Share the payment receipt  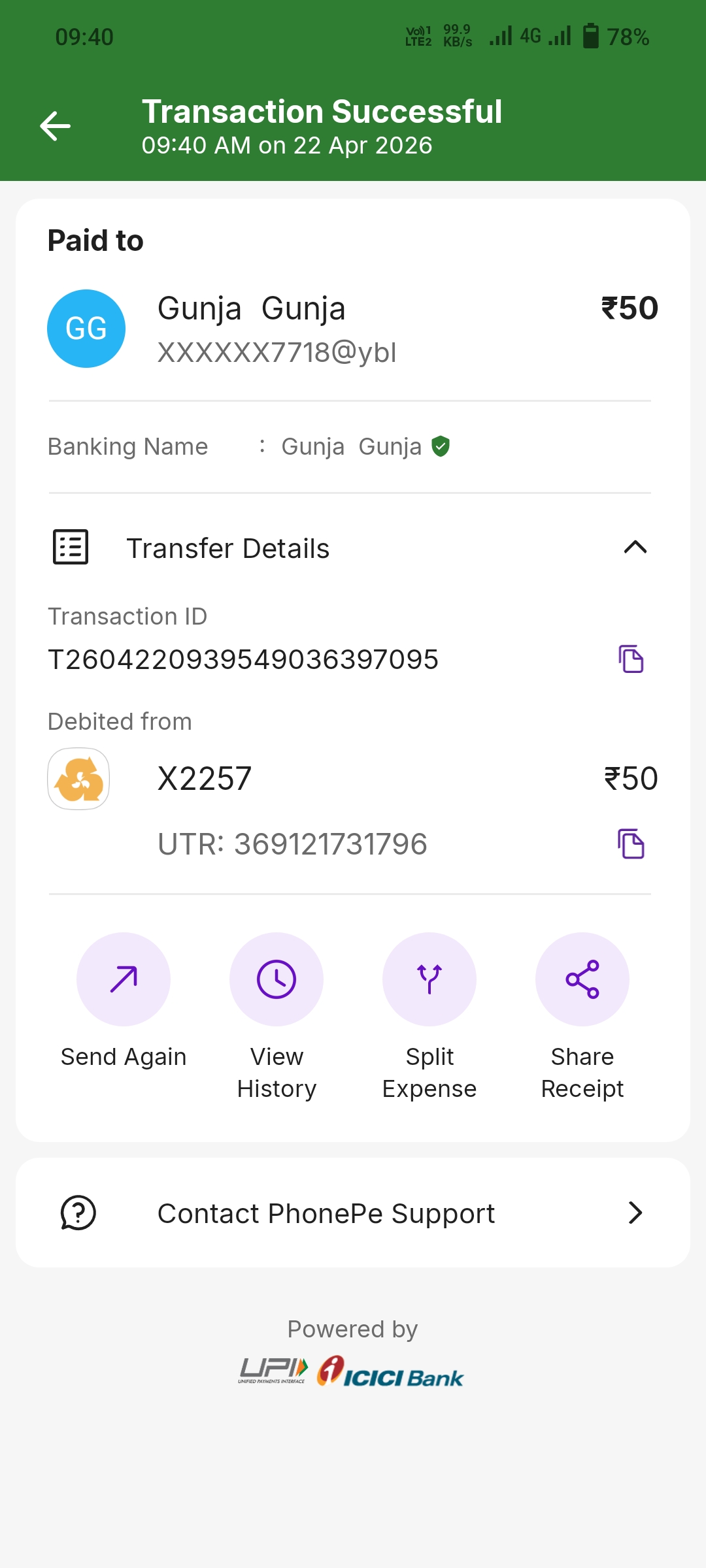(x=582, y=979)
